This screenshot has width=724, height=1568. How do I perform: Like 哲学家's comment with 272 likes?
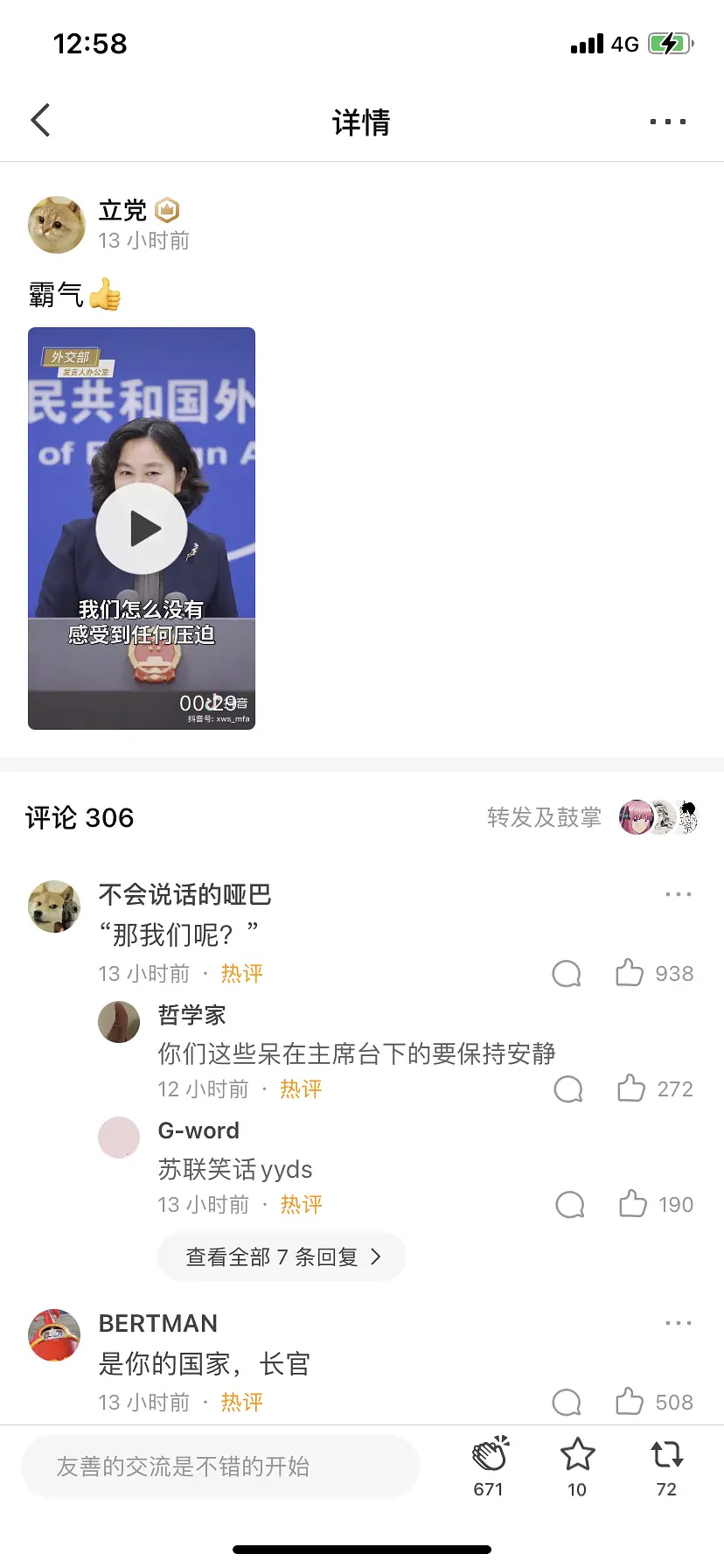(631, 1088)
